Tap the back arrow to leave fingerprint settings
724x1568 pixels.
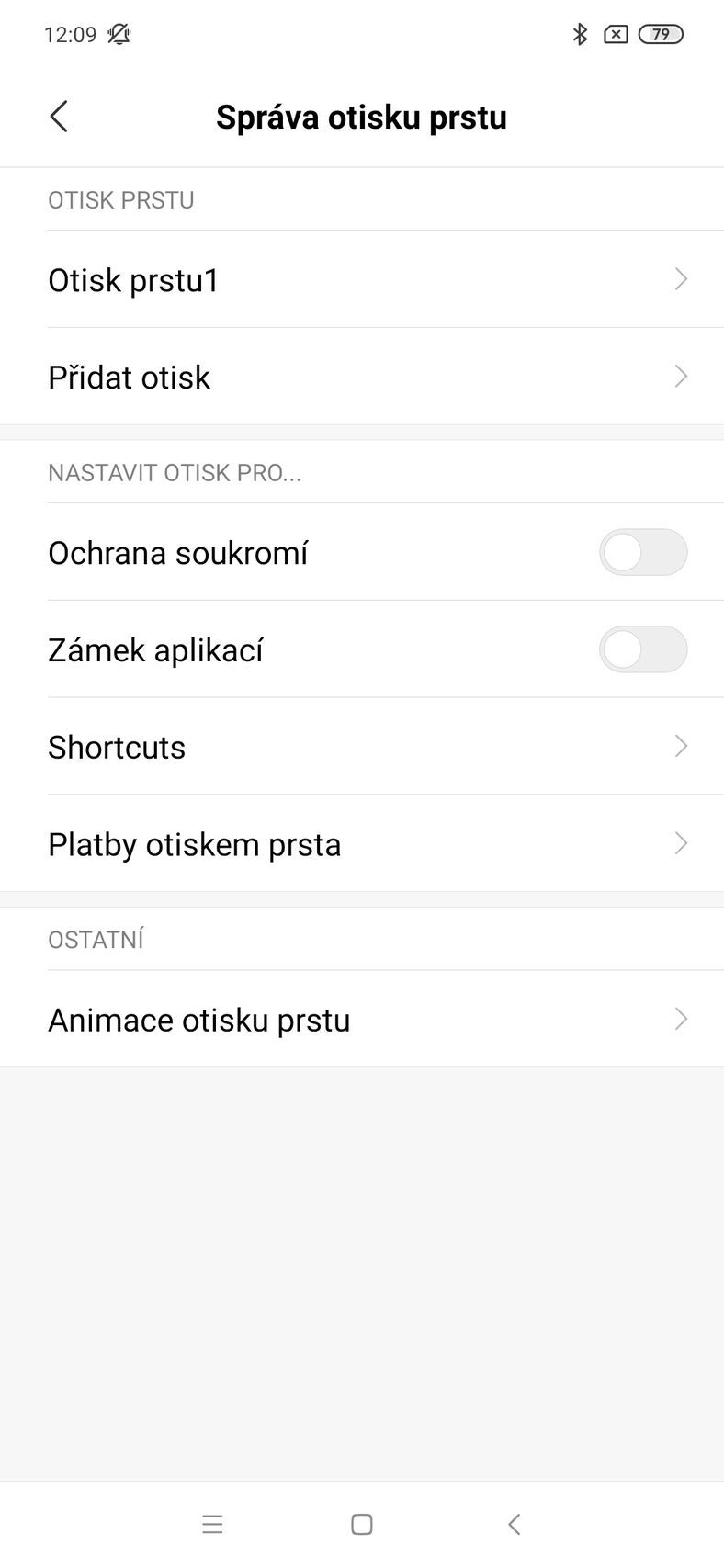click(x=58, y=117)
